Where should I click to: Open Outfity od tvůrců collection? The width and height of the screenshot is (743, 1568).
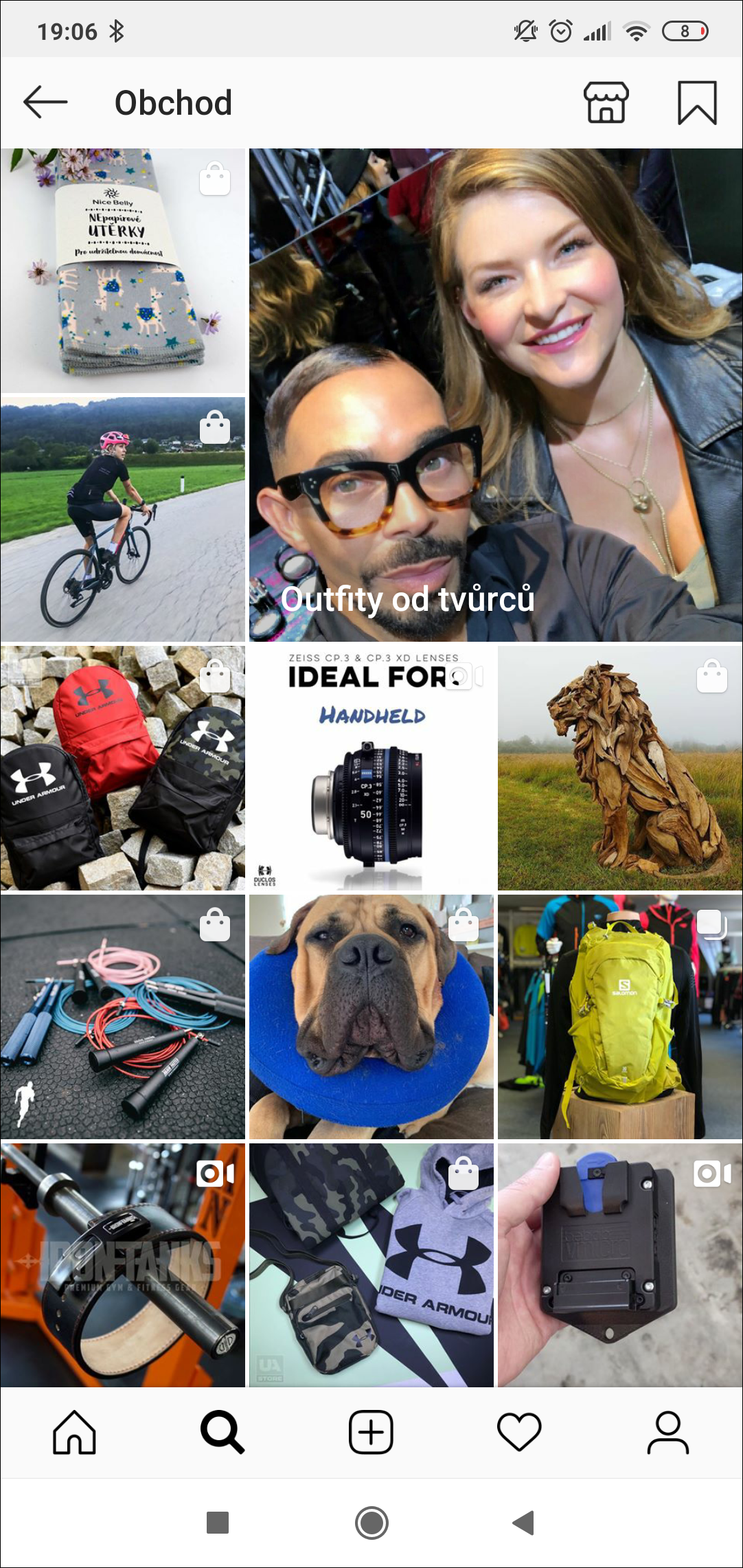[495, 395]
